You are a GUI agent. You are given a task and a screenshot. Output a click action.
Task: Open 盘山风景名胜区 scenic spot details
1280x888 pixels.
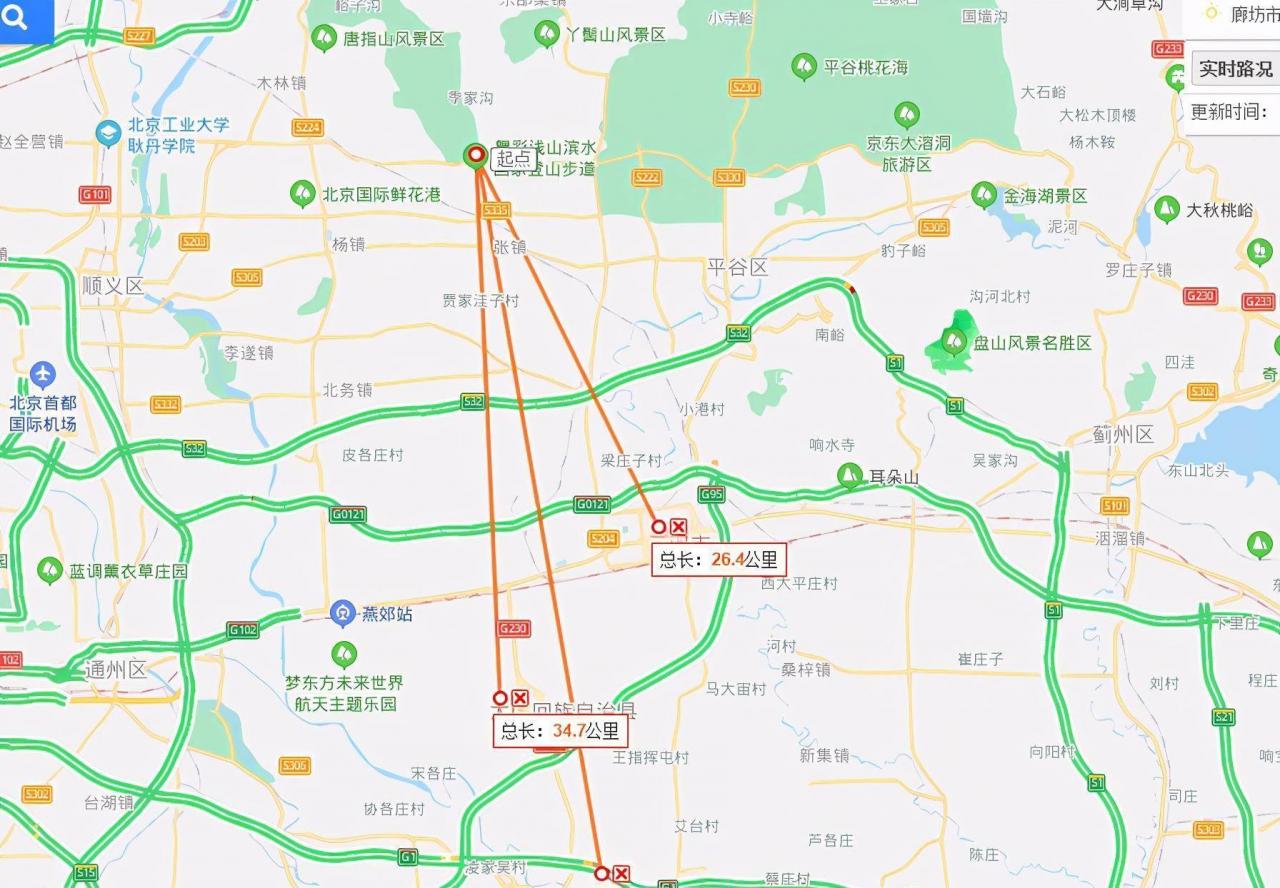click(x=955, y=343)
